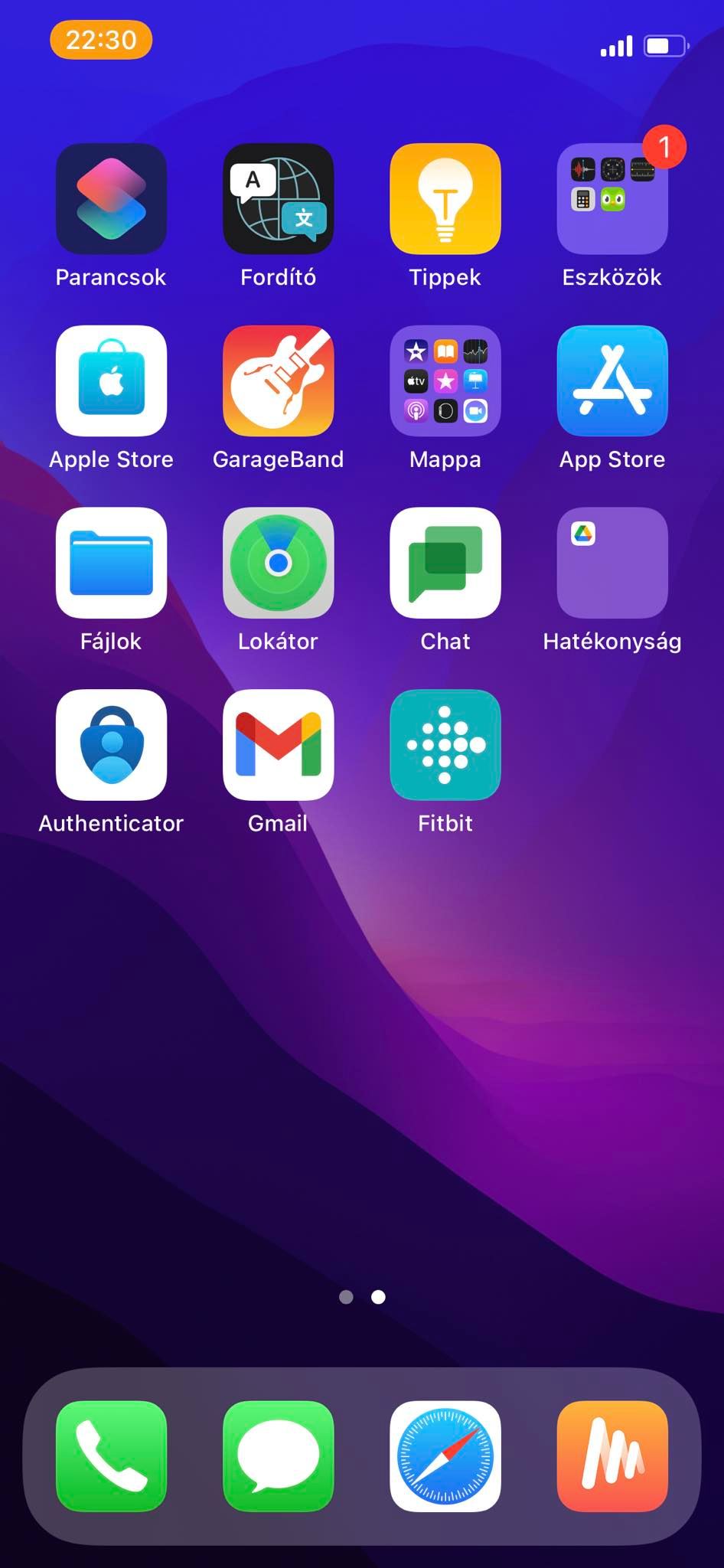The image size is (724, 1568).
Task: Open the Parancsok shortcuts app
Action: click(111, 199)
